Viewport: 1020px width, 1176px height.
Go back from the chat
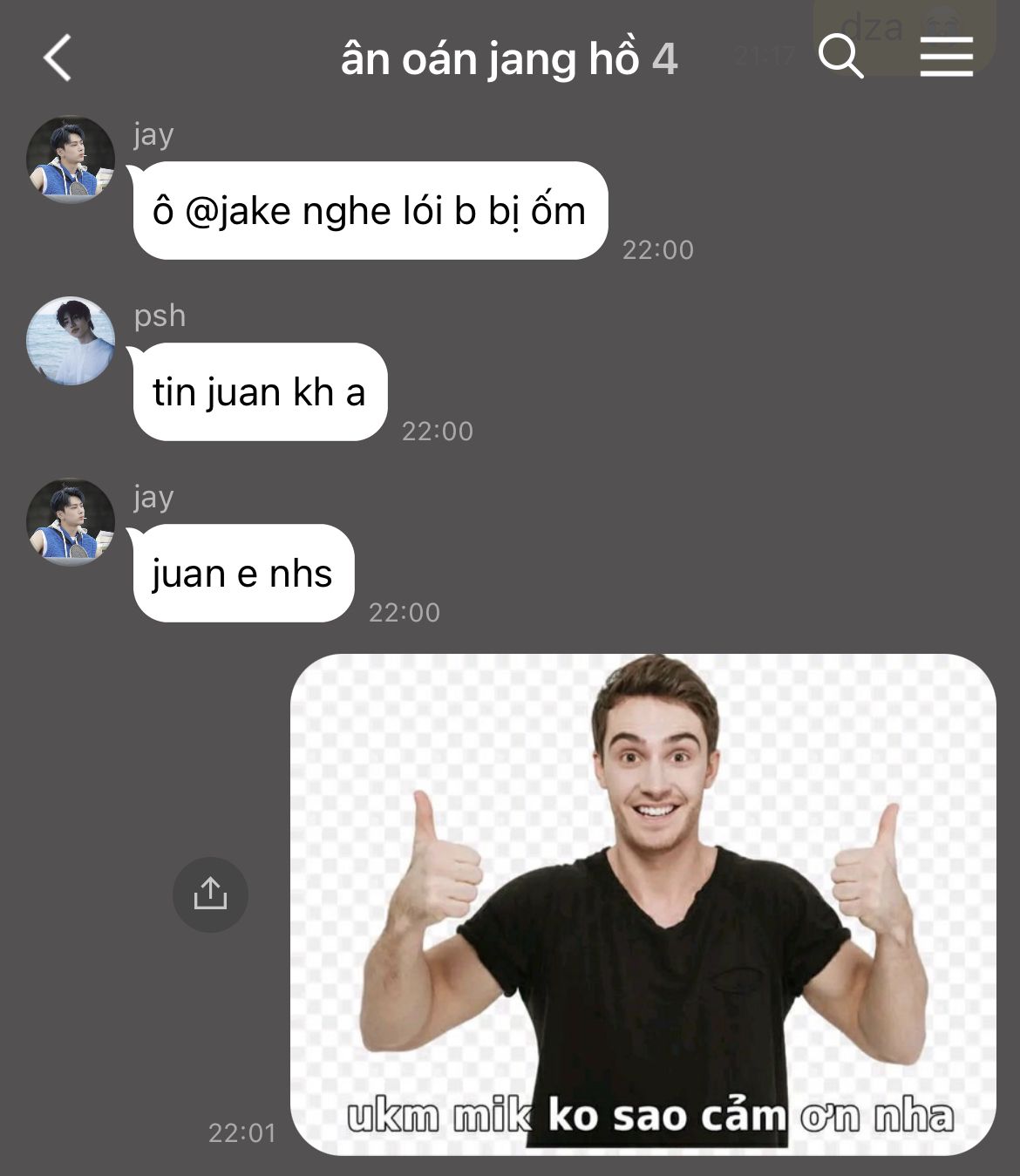click(58, 58)
